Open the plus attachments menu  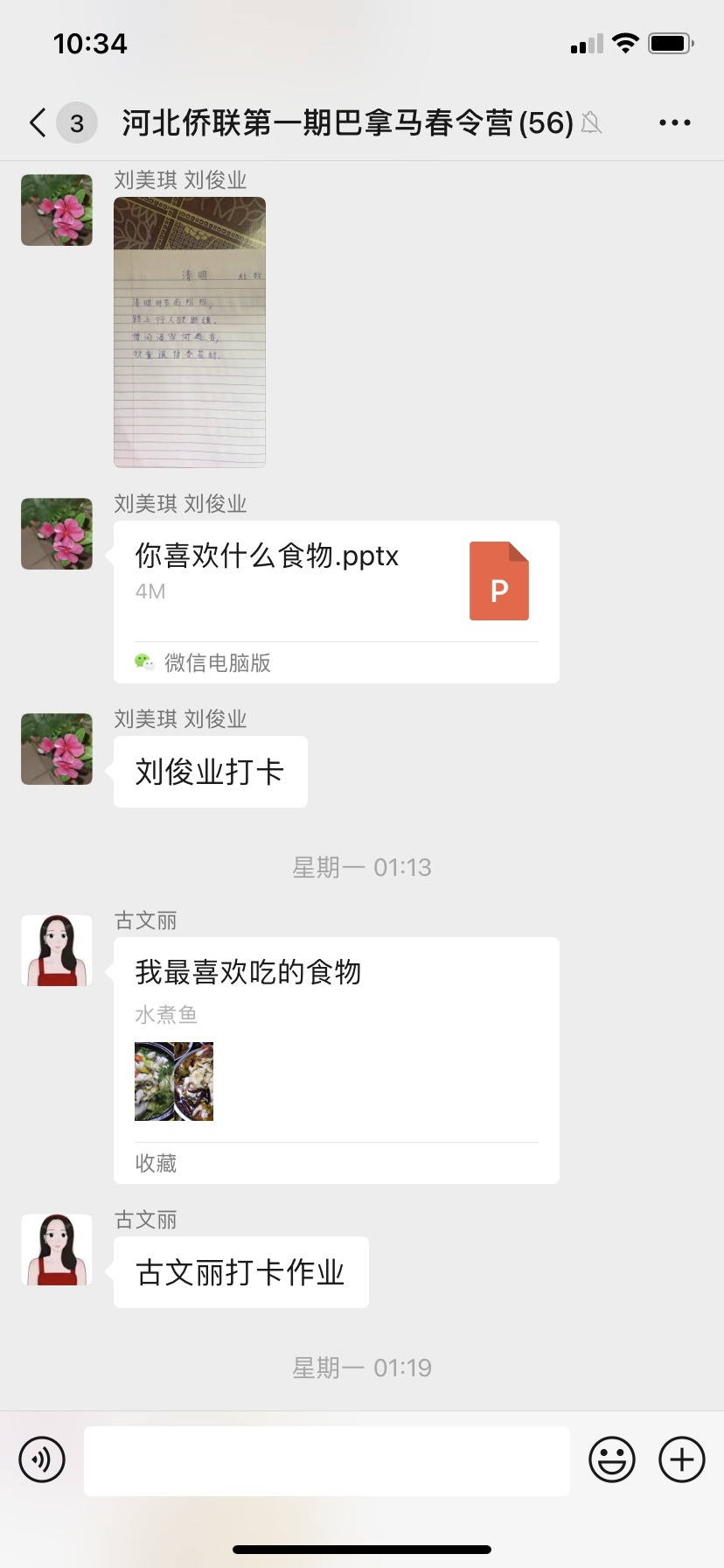pyautogui.click(x=681, y=1459)
